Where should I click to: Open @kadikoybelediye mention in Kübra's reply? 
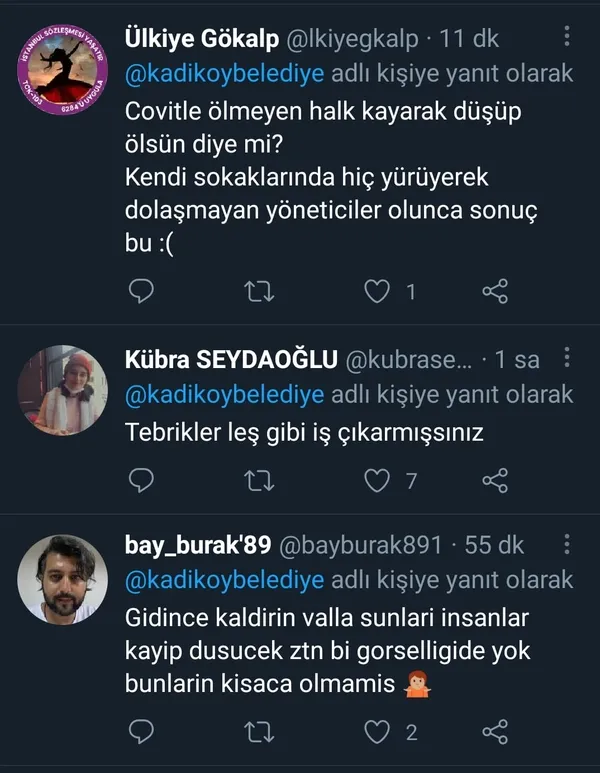tap(225, 394)
